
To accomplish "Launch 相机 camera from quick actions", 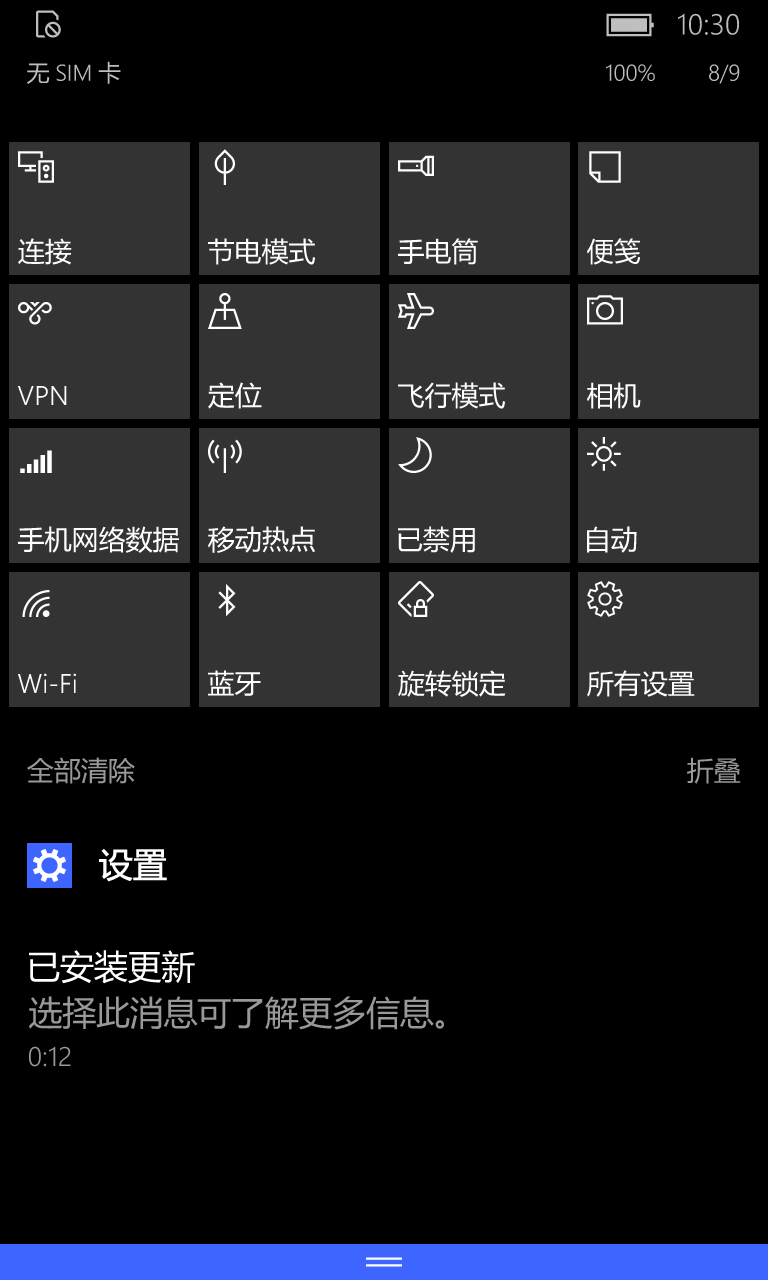I will coord(668,351).
